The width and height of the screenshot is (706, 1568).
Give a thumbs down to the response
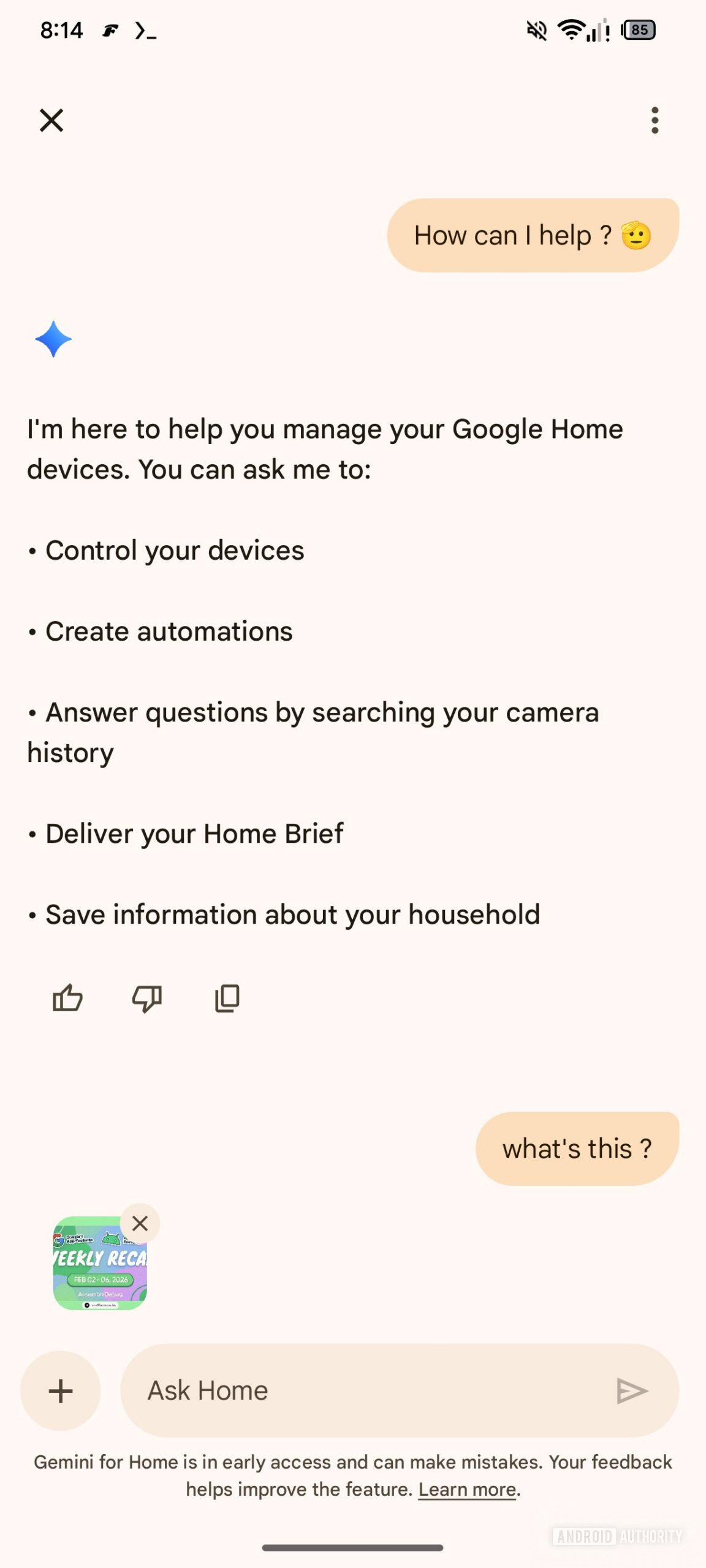146,997
